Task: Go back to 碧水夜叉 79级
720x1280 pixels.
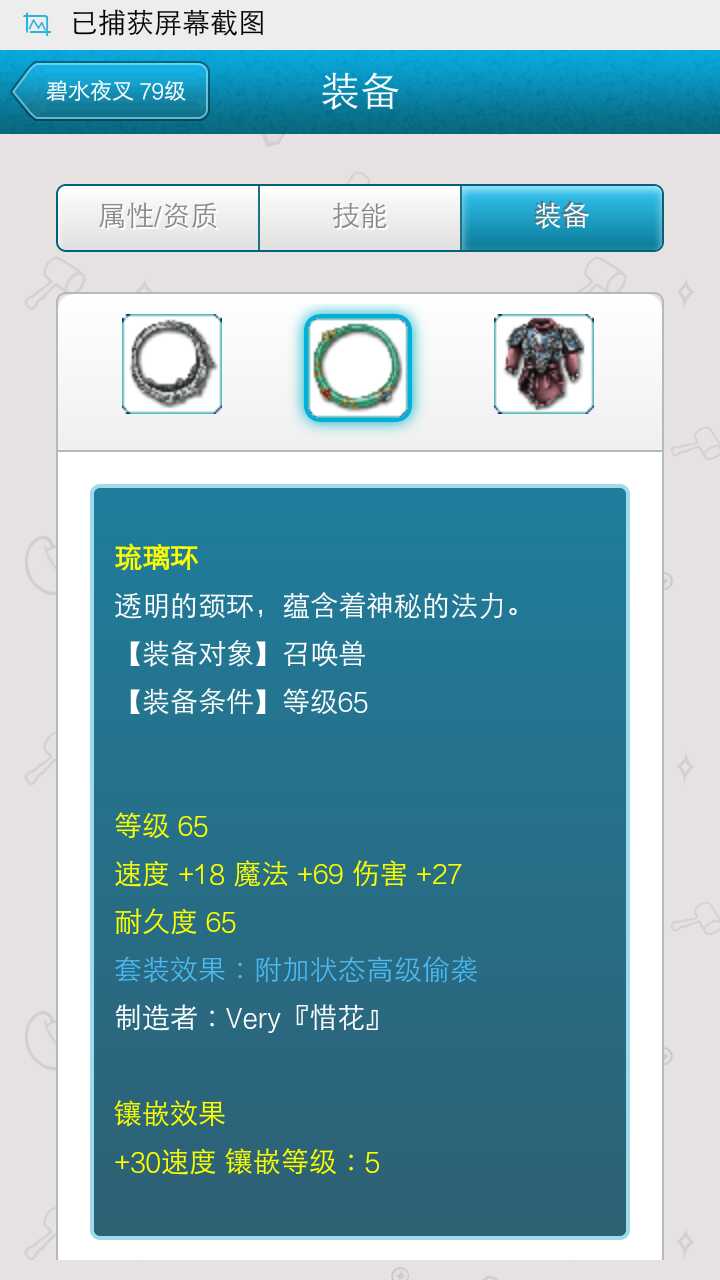Action: pyautogui.click(x=111, y=91)
